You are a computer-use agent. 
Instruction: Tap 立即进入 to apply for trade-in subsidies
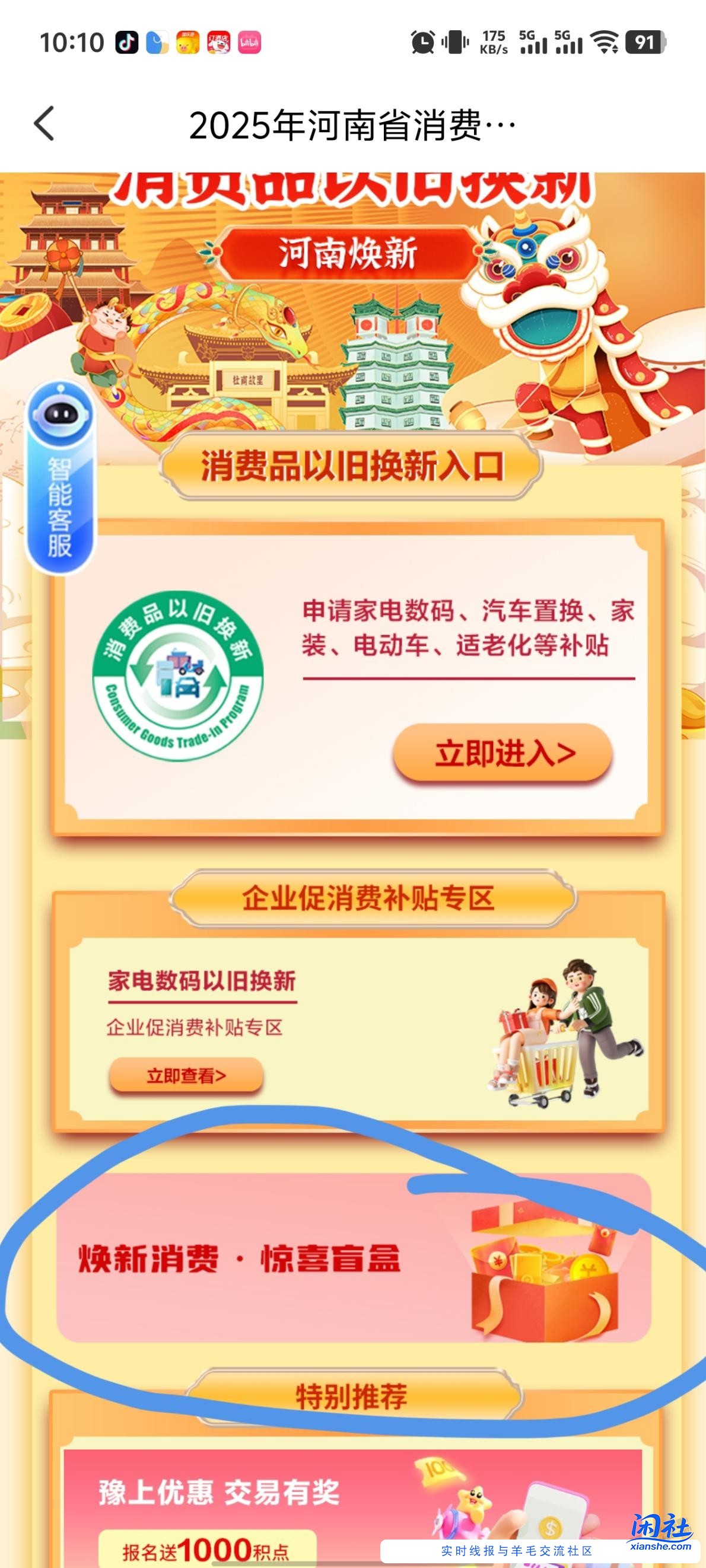tap(503, 753)
